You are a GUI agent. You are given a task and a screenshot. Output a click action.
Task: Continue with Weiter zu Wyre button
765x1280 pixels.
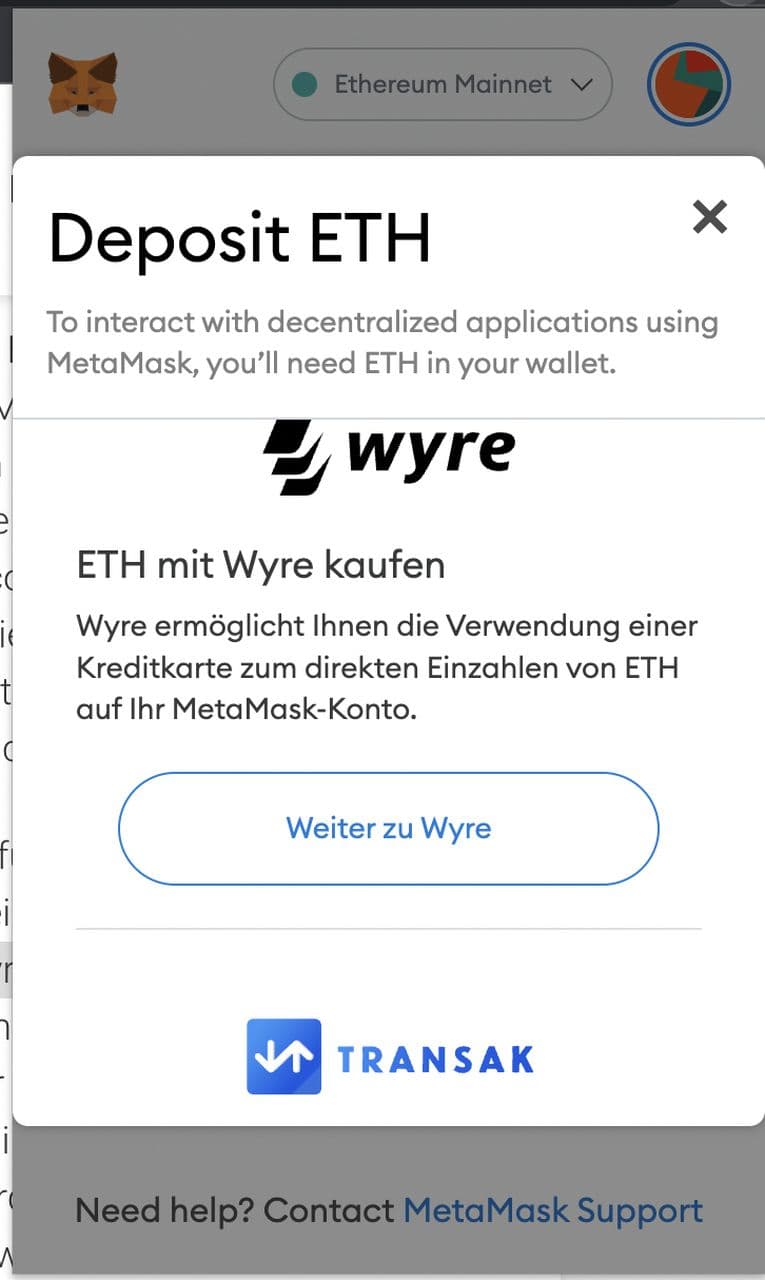388,828
